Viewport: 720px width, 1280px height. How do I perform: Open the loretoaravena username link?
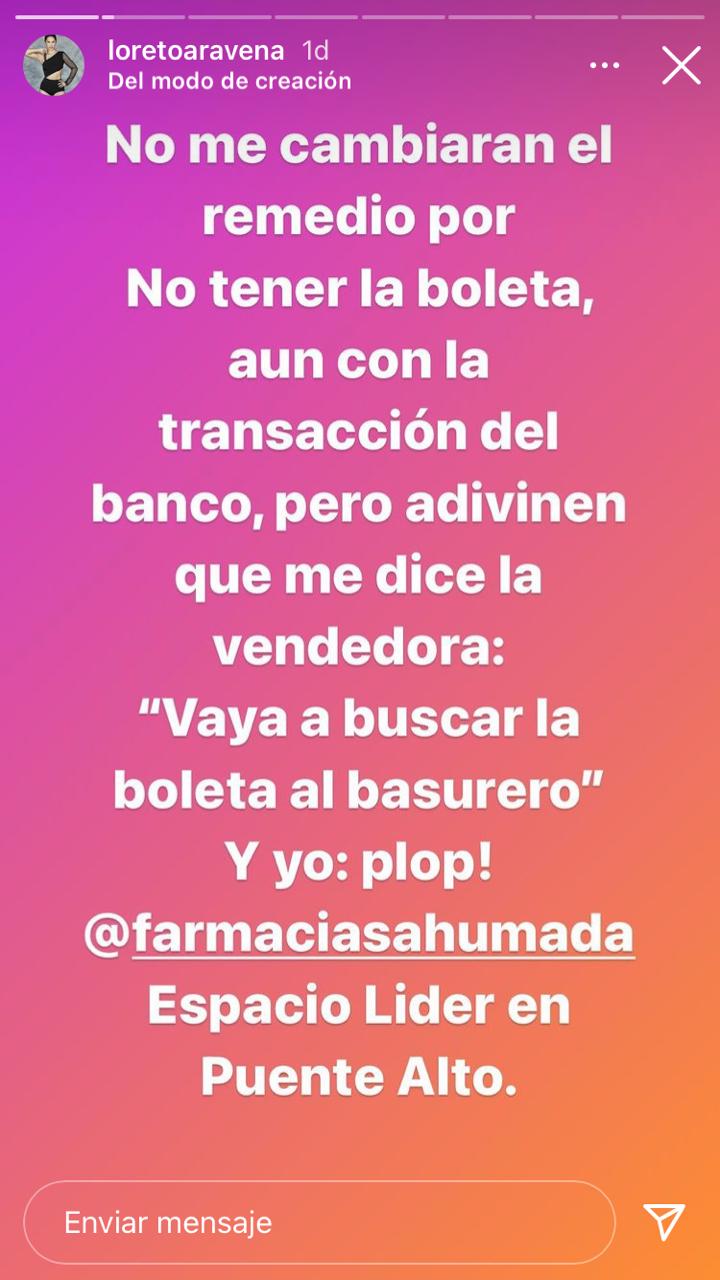[x=196, y=51]
